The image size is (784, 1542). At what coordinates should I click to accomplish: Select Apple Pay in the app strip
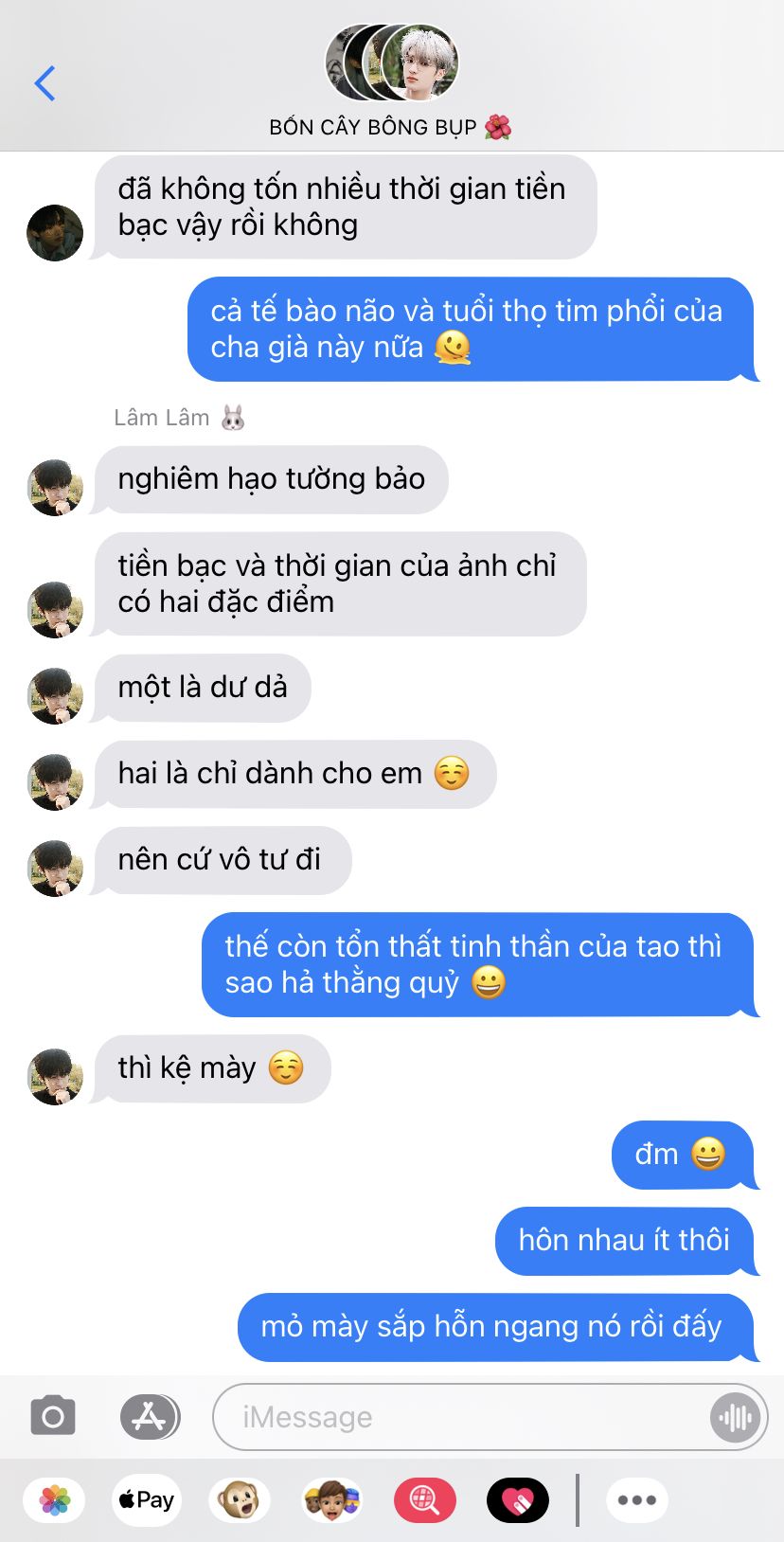tap(147, 1500)
